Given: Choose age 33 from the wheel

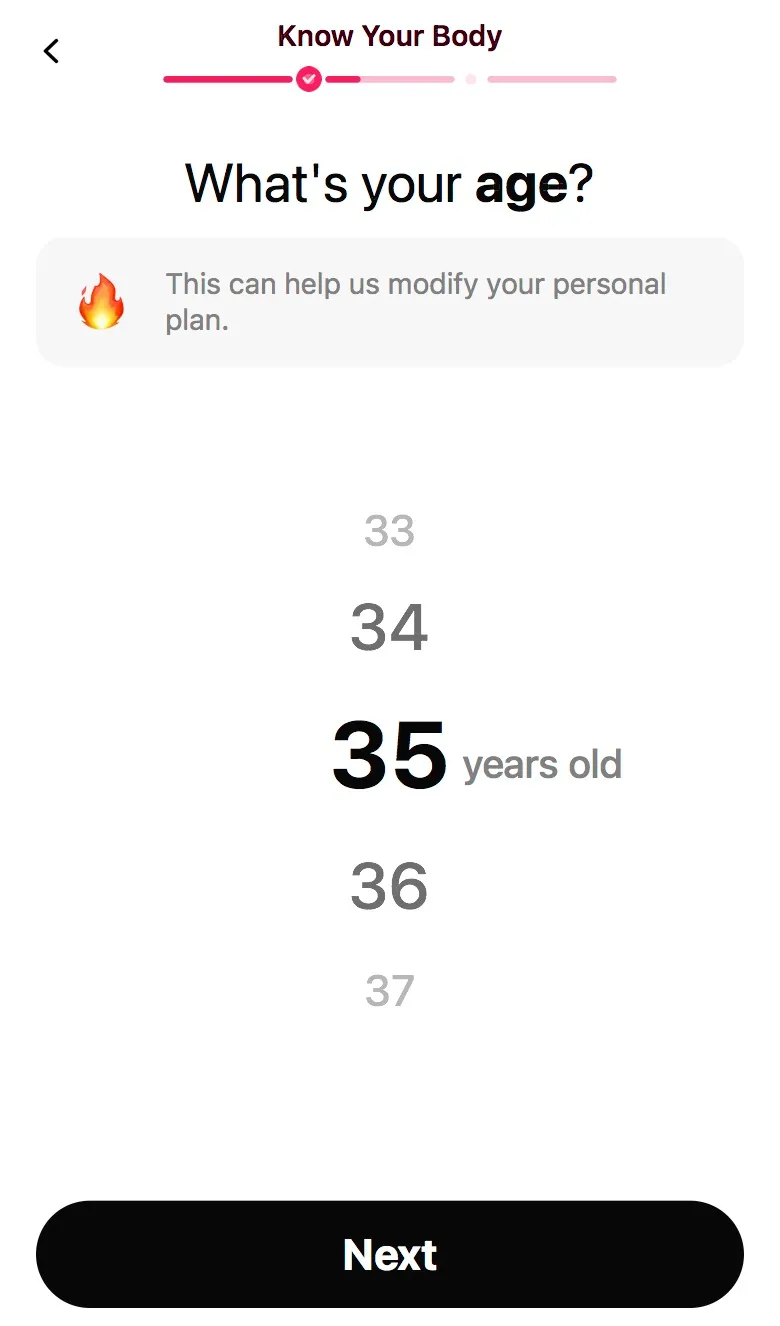Looking at the screenshot, I should (389, 531).
